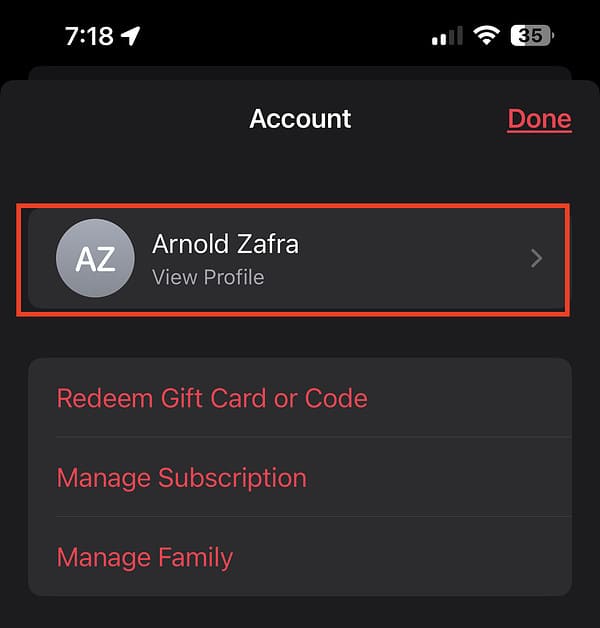Open Manage Subscription
This screenshot has height=628, width=600.
[x=182, y=477]
